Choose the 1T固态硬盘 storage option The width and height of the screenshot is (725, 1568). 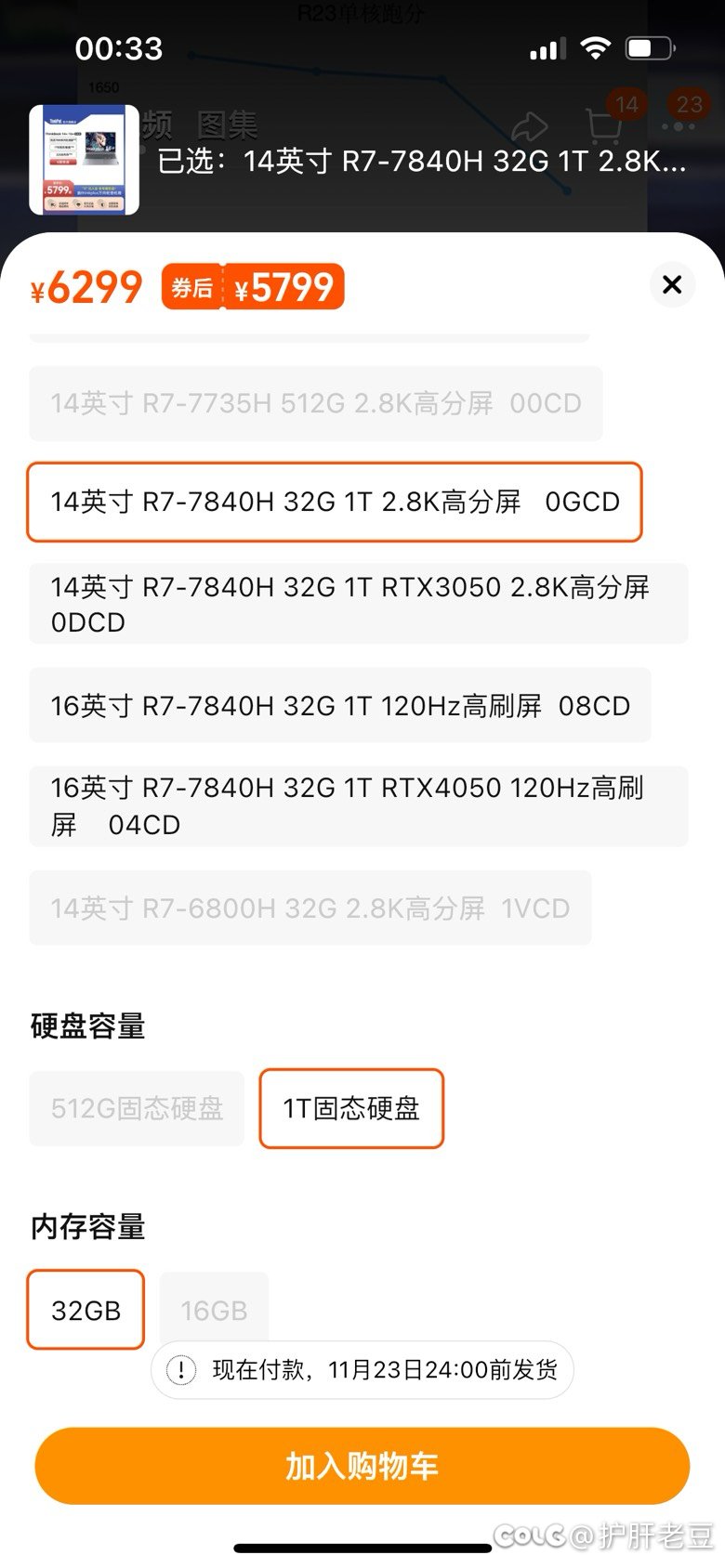[x=351, y=1108]
